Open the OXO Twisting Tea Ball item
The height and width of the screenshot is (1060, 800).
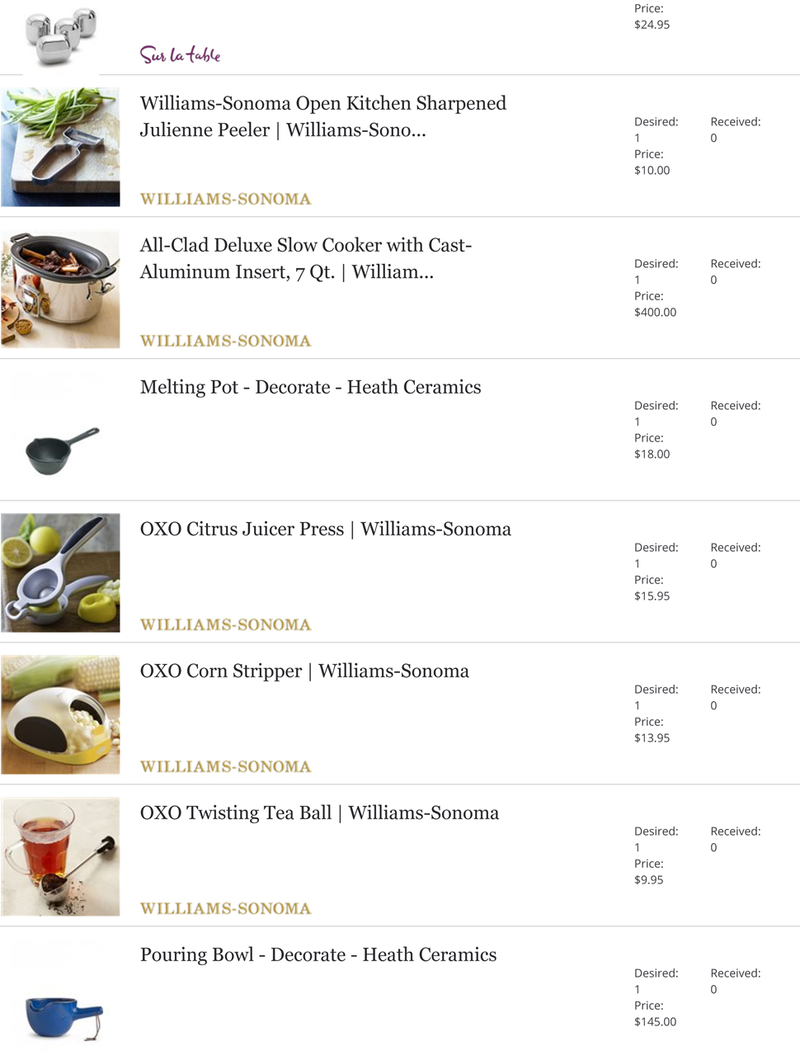(319, 813)
